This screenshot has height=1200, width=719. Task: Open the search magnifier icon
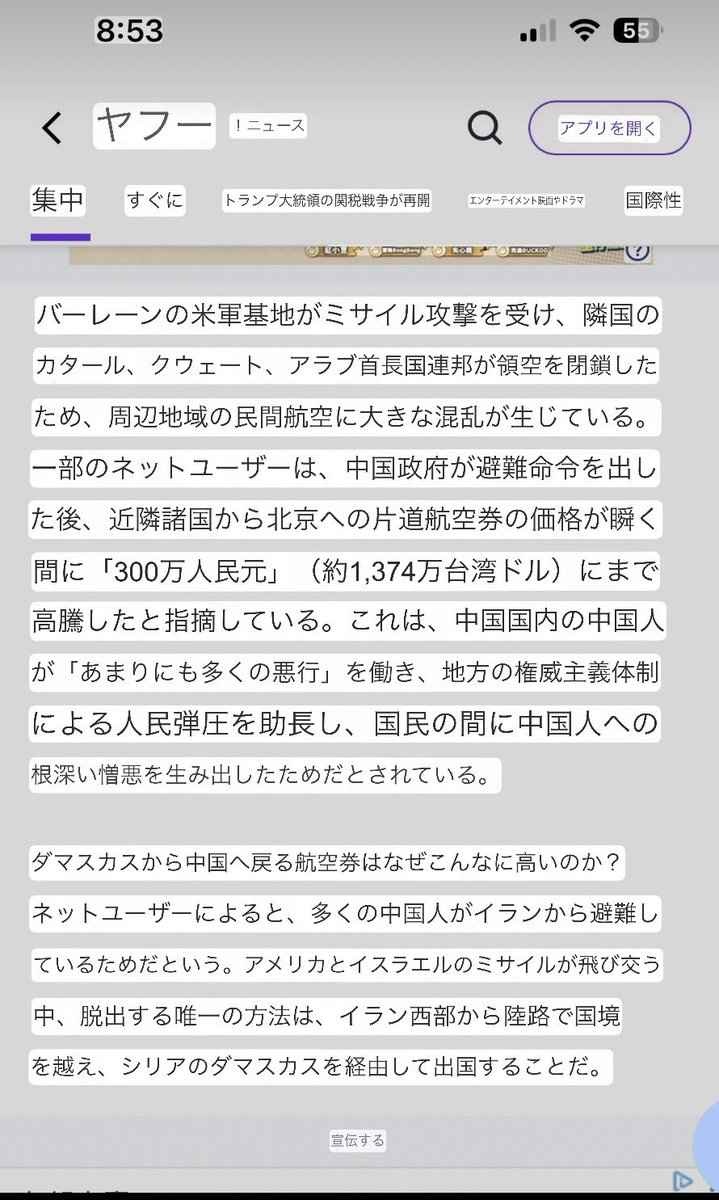tap(485, 128)
